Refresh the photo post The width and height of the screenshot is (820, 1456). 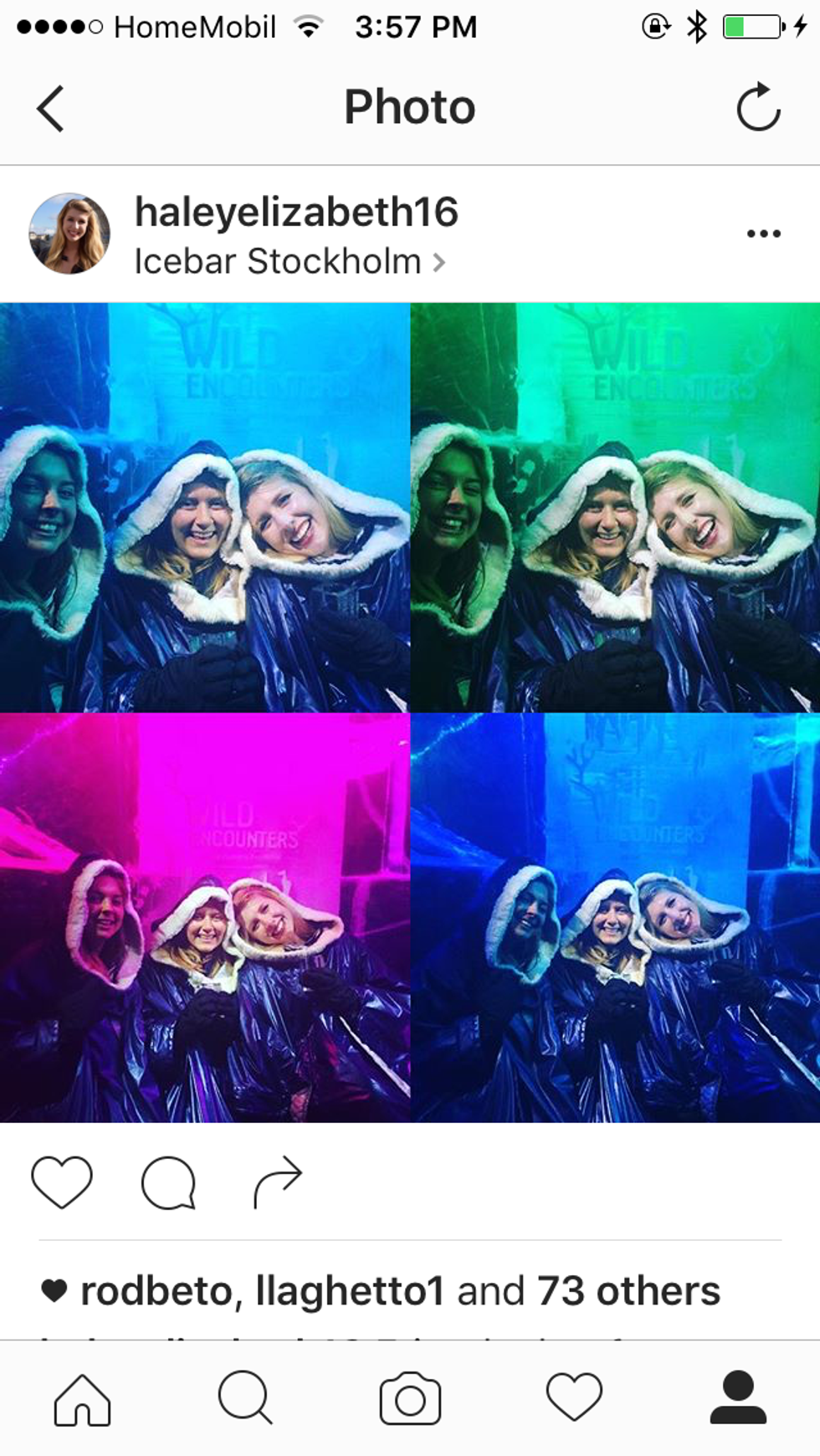[758, 107]
